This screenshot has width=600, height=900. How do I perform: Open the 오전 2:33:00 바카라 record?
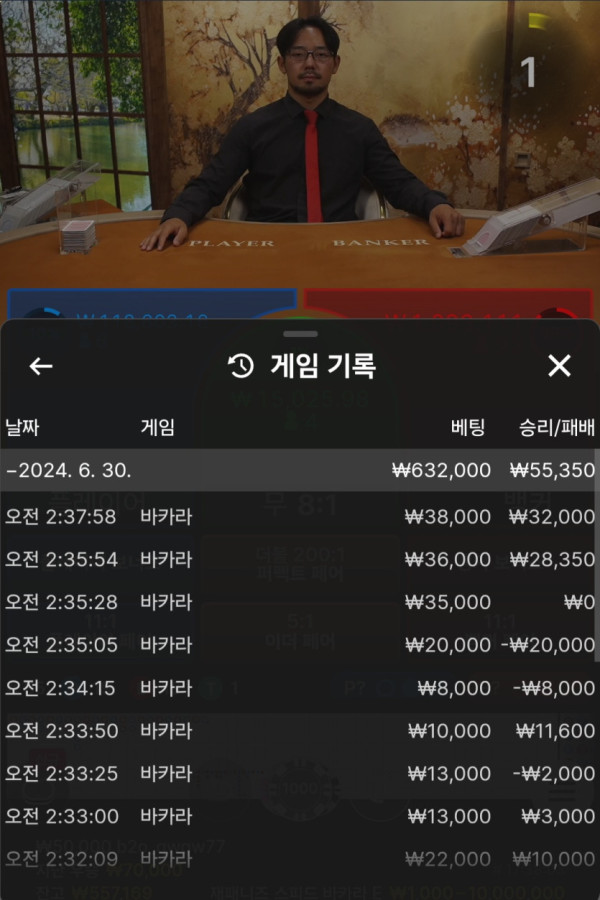(298, 817)
